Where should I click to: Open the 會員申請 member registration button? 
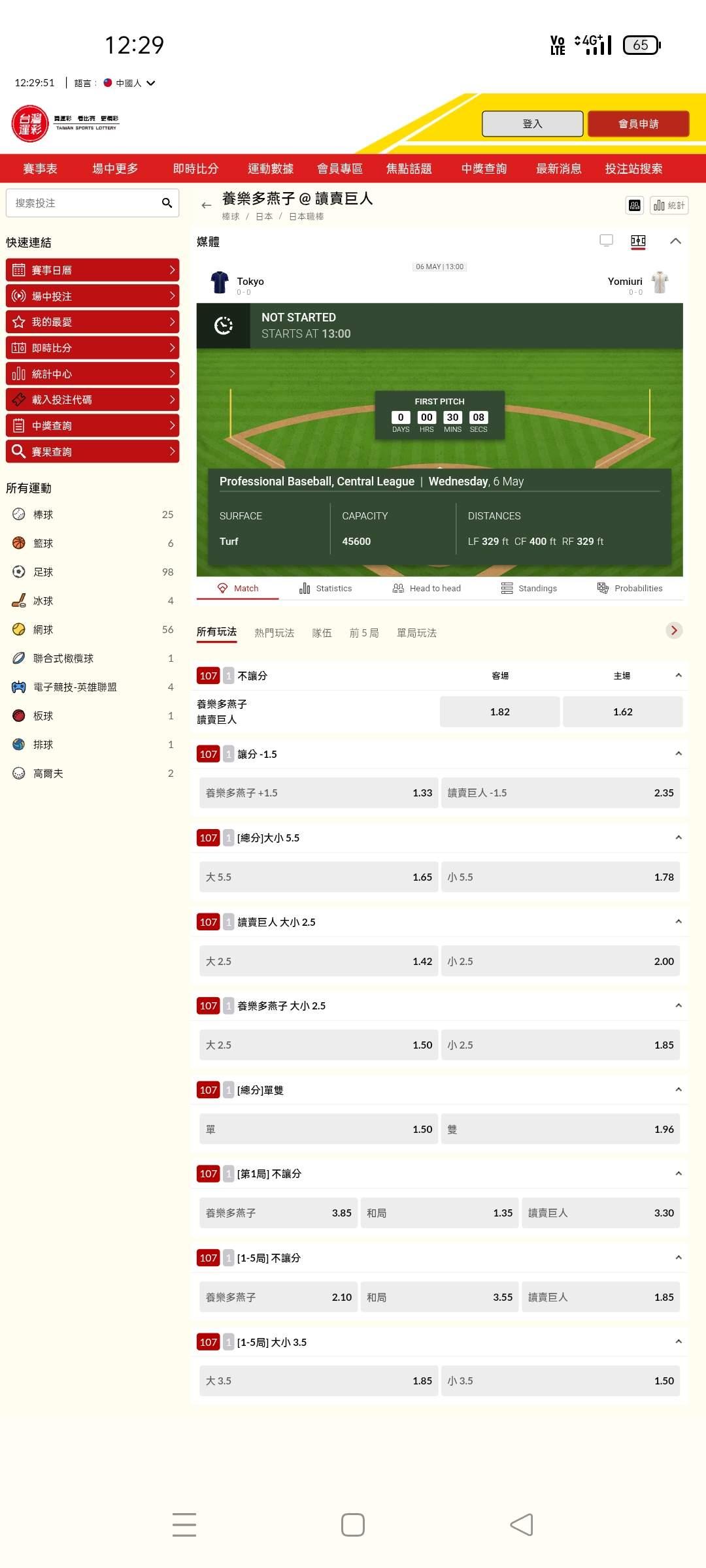coord(638,123)
